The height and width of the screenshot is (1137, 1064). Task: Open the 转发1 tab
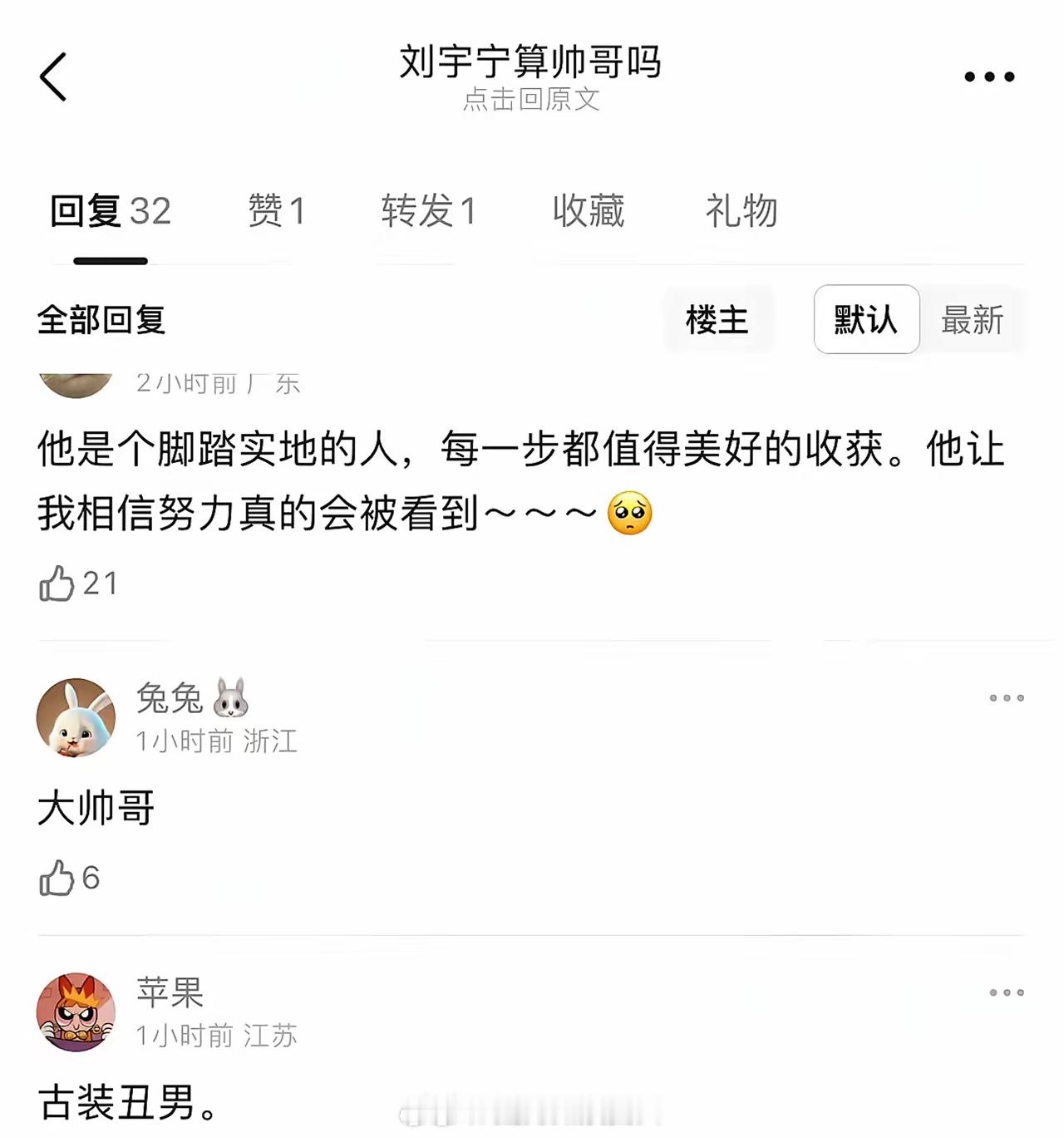coord(430,212)
